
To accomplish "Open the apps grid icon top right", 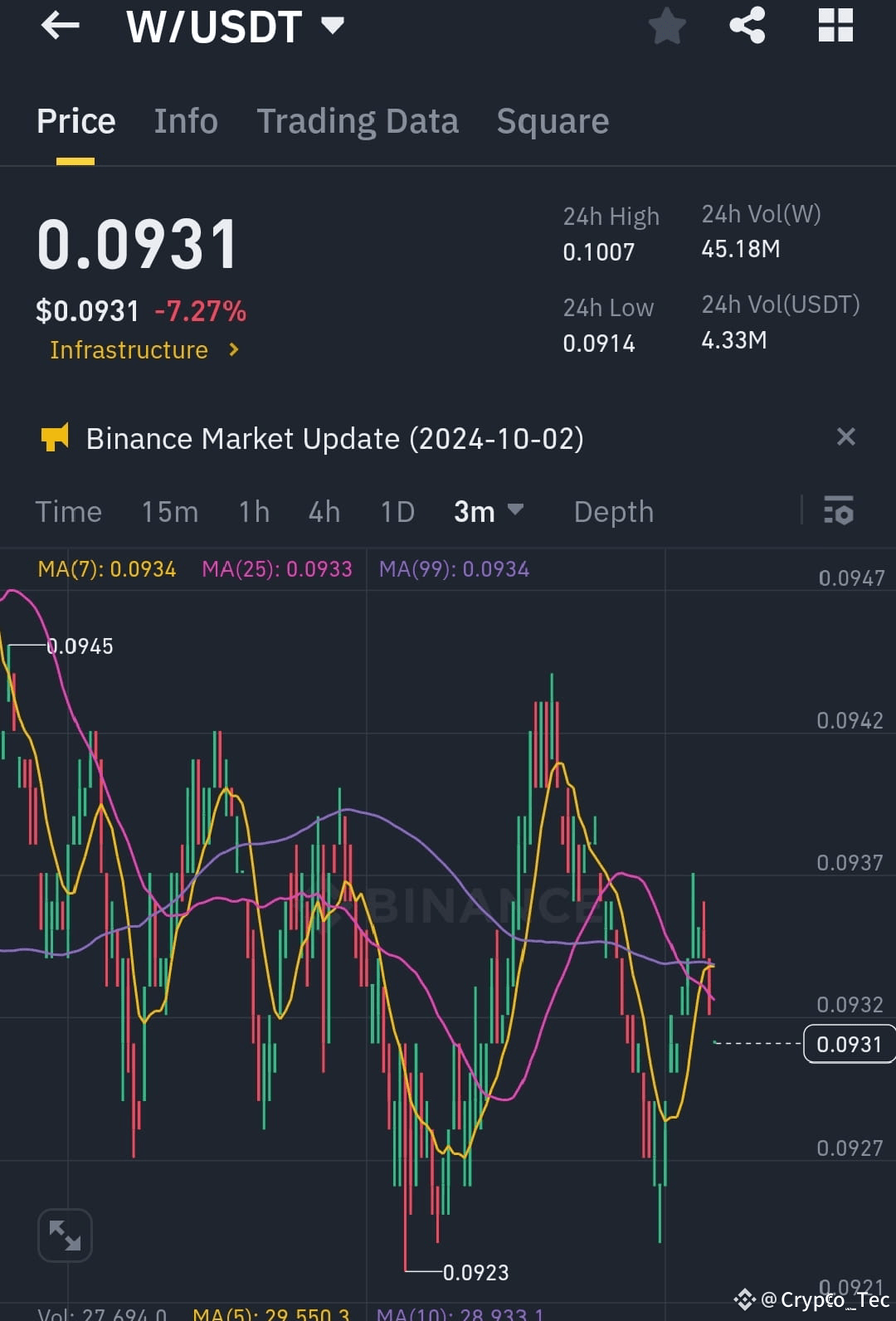I will [x=835, y=26].
